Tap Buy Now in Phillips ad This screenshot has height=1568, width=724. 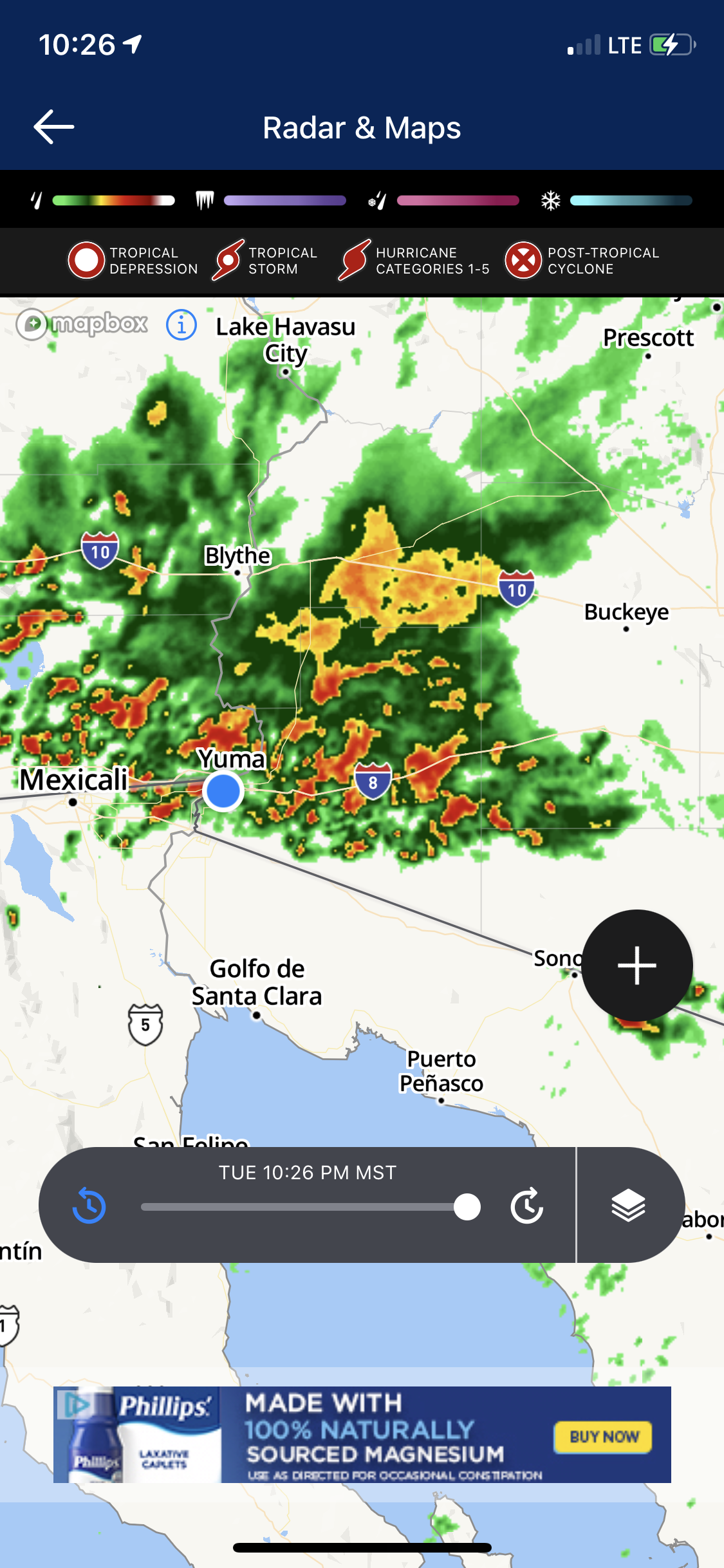coord(603,1437)
